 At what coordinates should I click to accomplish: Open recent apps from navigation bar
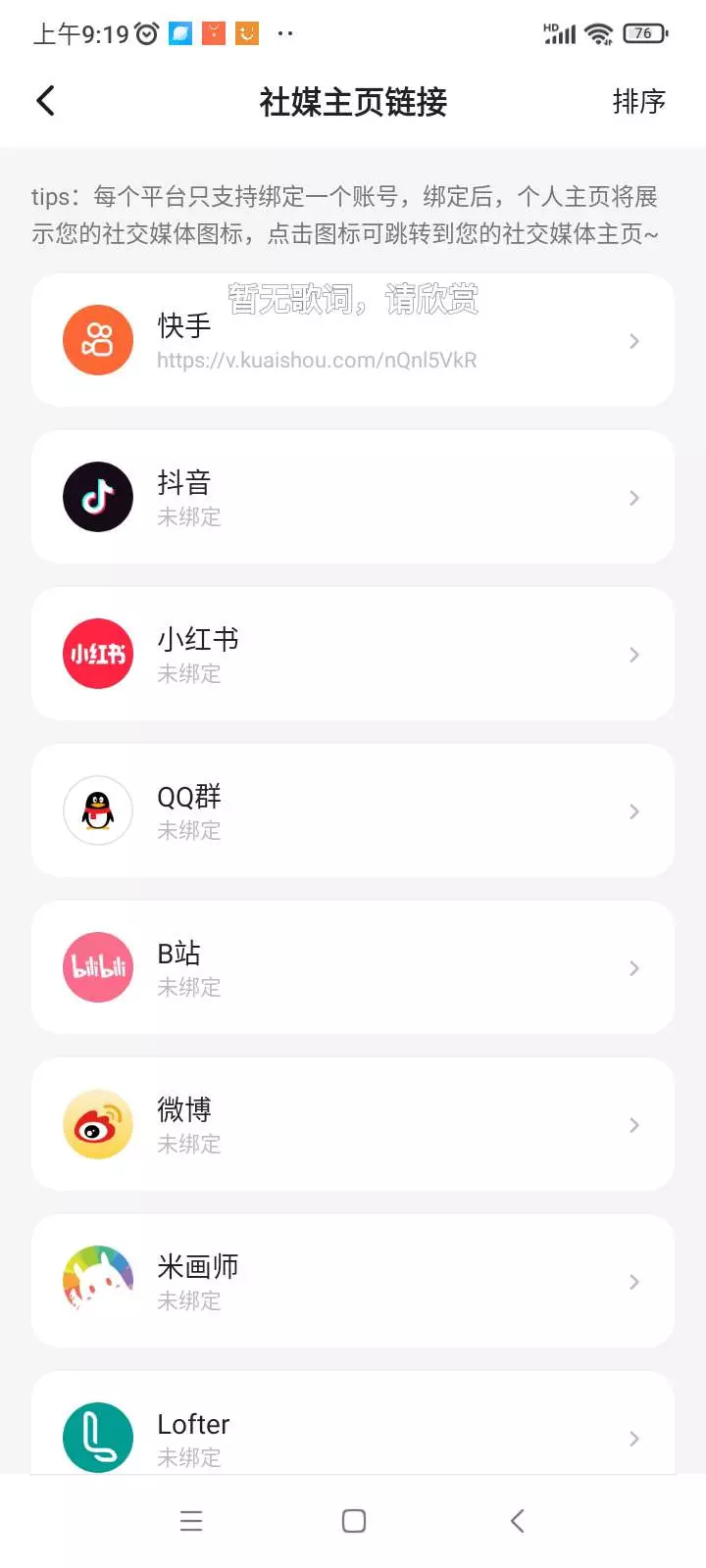click(x=191, y=1521)
